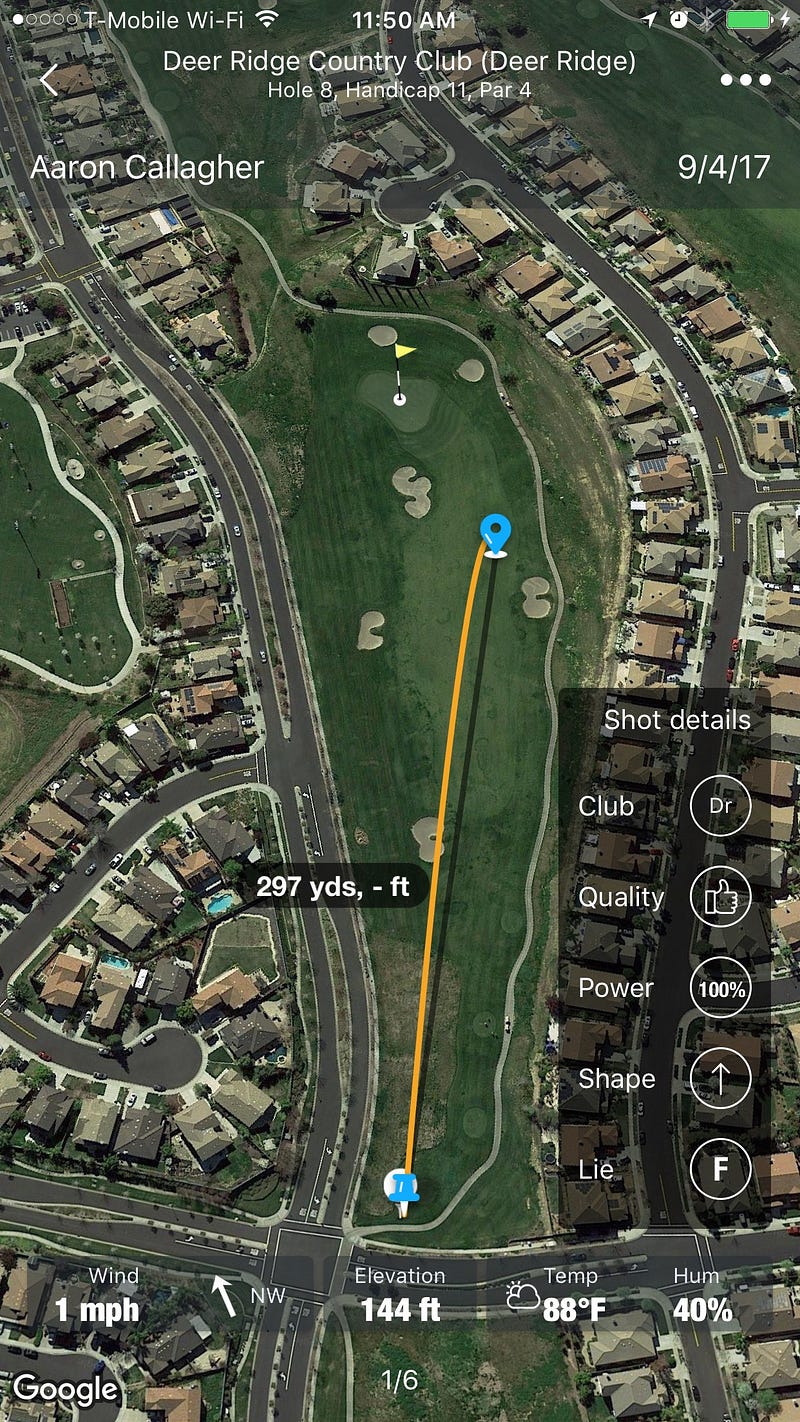Viewport: 800px width, 1422px height.
Task: Select the blue shot landing pin
Action: 495,533
